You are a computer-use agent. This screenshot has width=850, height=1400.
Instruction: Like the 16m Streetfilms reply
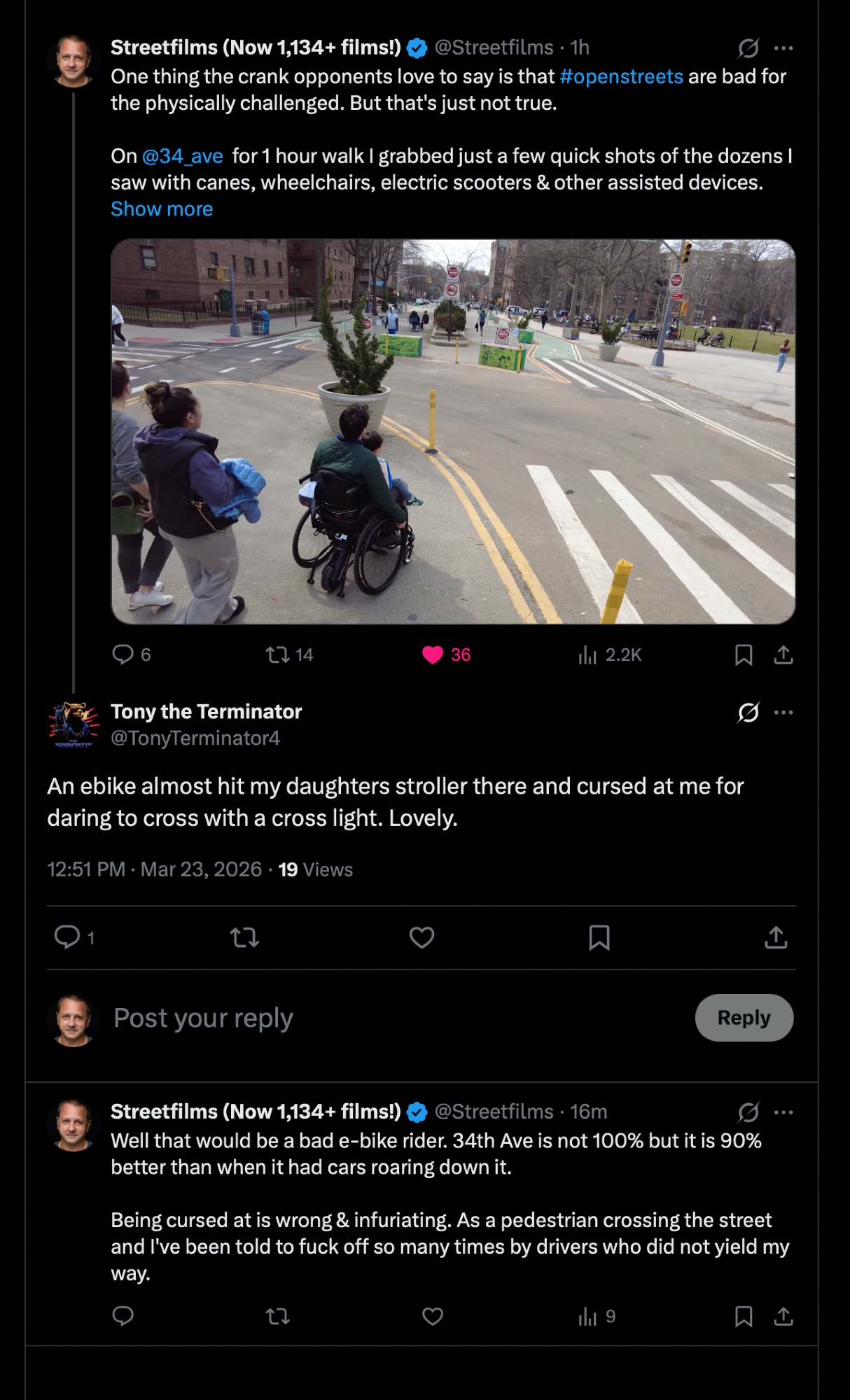click(x=433, y=1317)
